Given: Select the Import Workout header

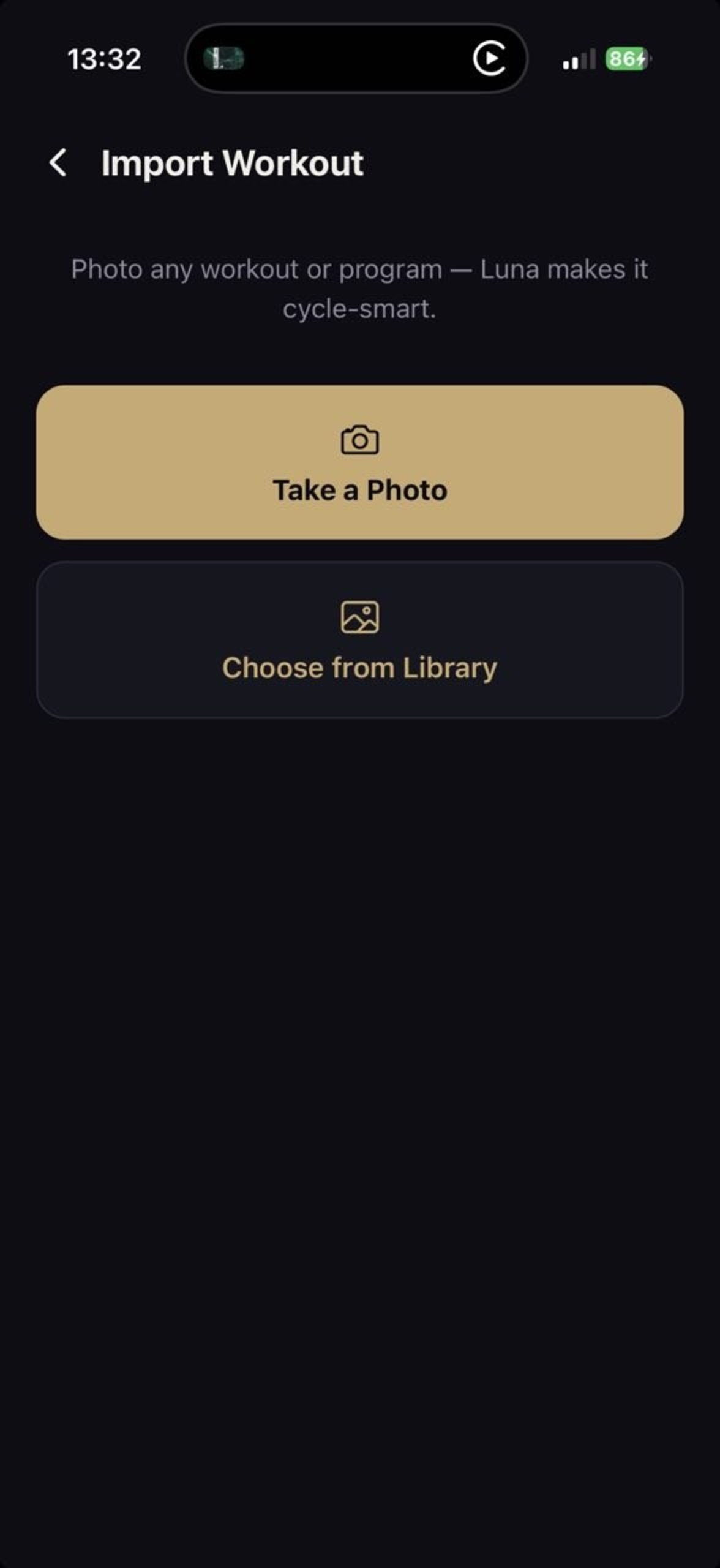Looking at the screenshot, I should [x=232, y=164].
